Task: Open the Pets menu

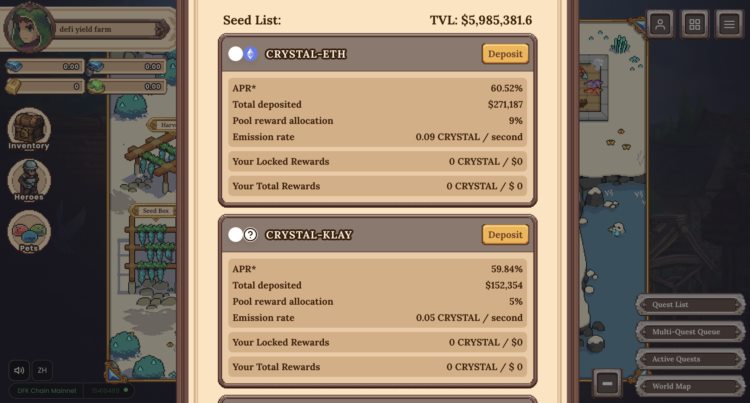Action: pyautogui.click(x=29, y=232)
